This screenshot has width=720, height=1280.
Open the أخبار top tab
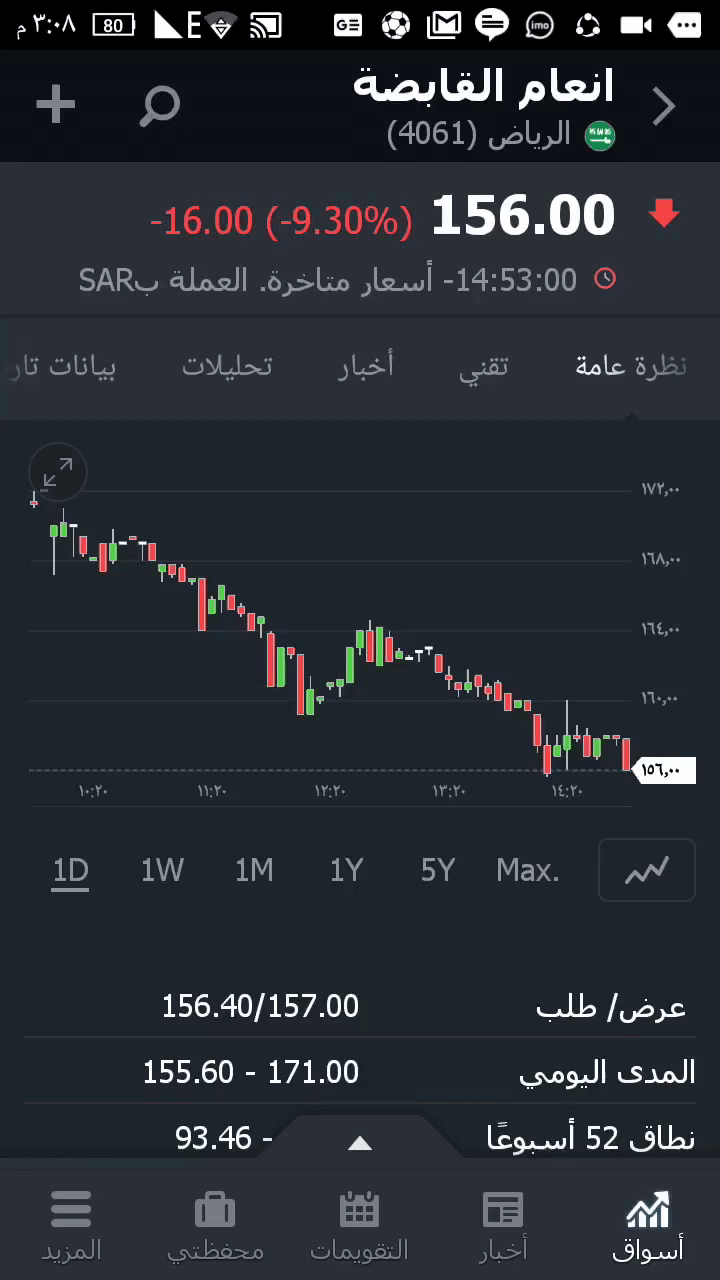click(x=365, y=366)
